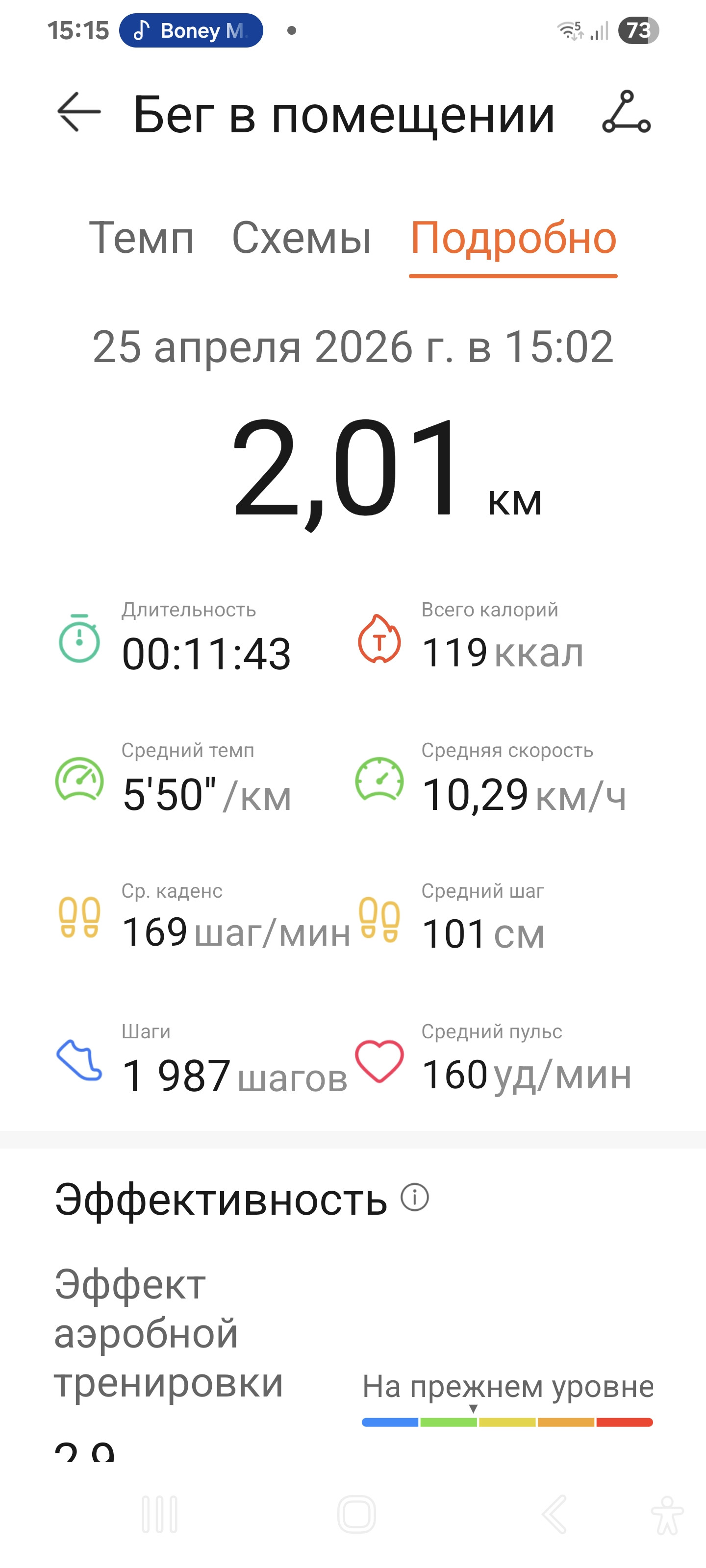Screen dimensions: 706x1568
Task: Tap the Boney M. music chip
Action: tap(191, 30)
